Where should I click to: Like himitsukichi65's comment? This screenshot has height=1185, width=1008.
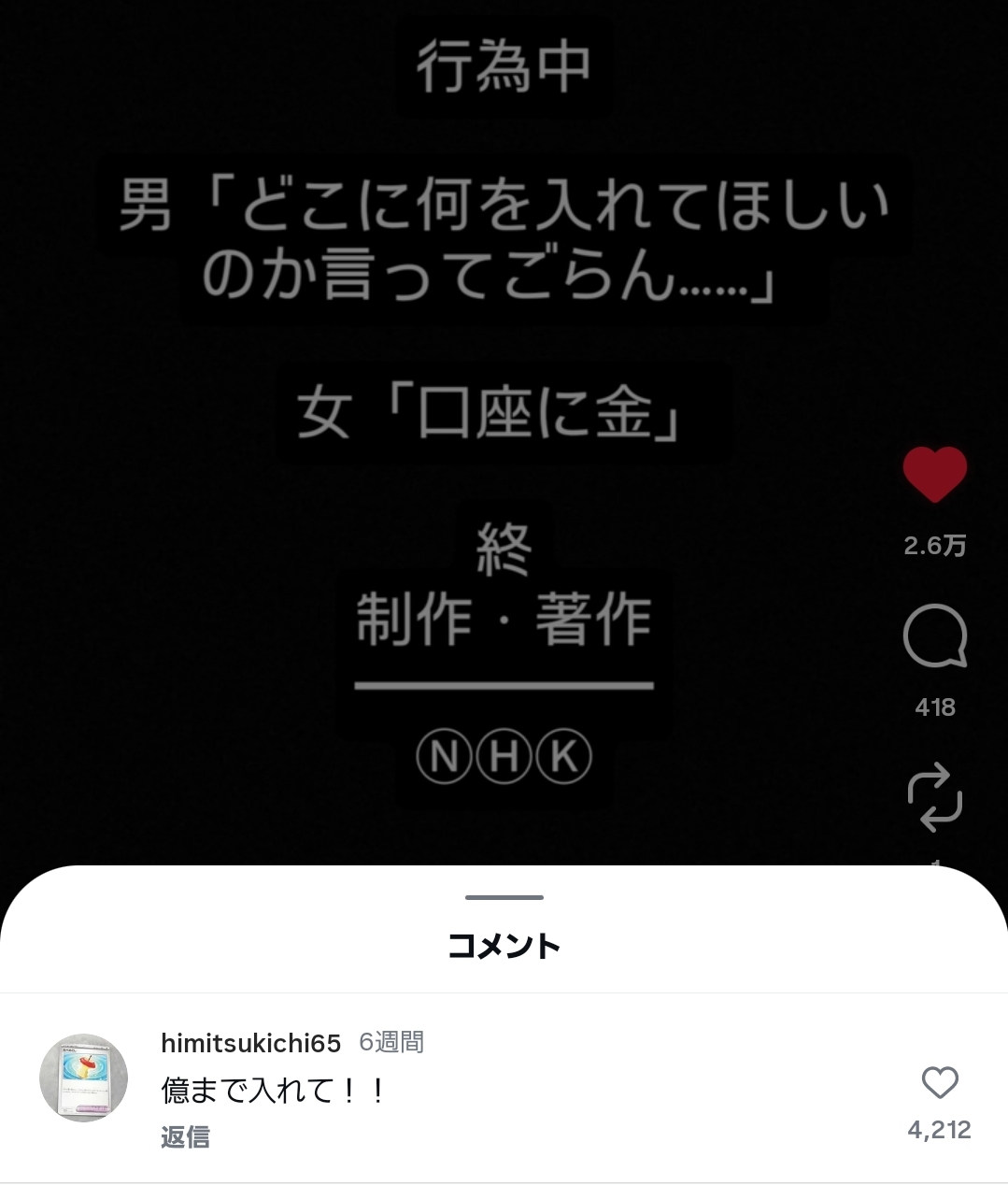point(939,1083)
